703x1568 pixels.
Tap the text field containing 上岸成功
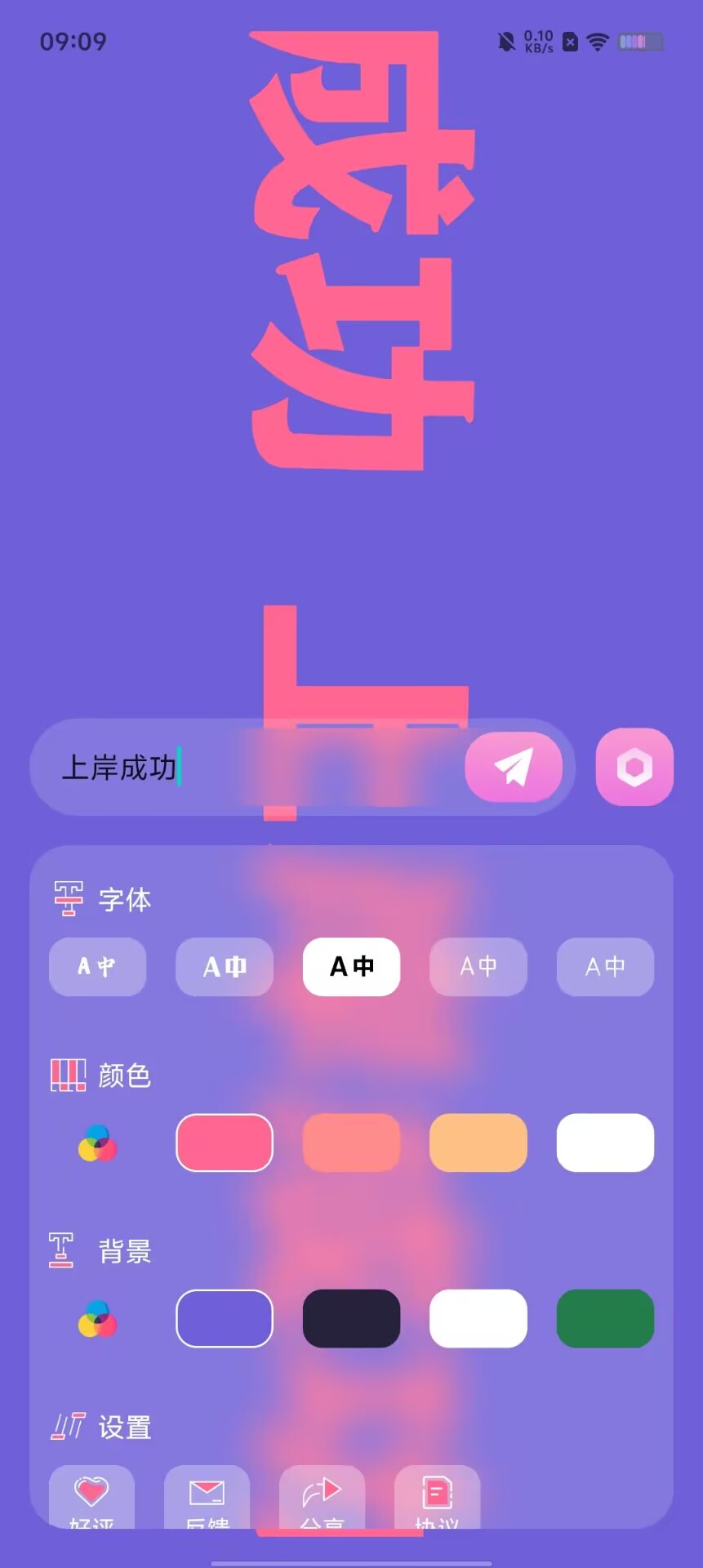click(245, 768)
